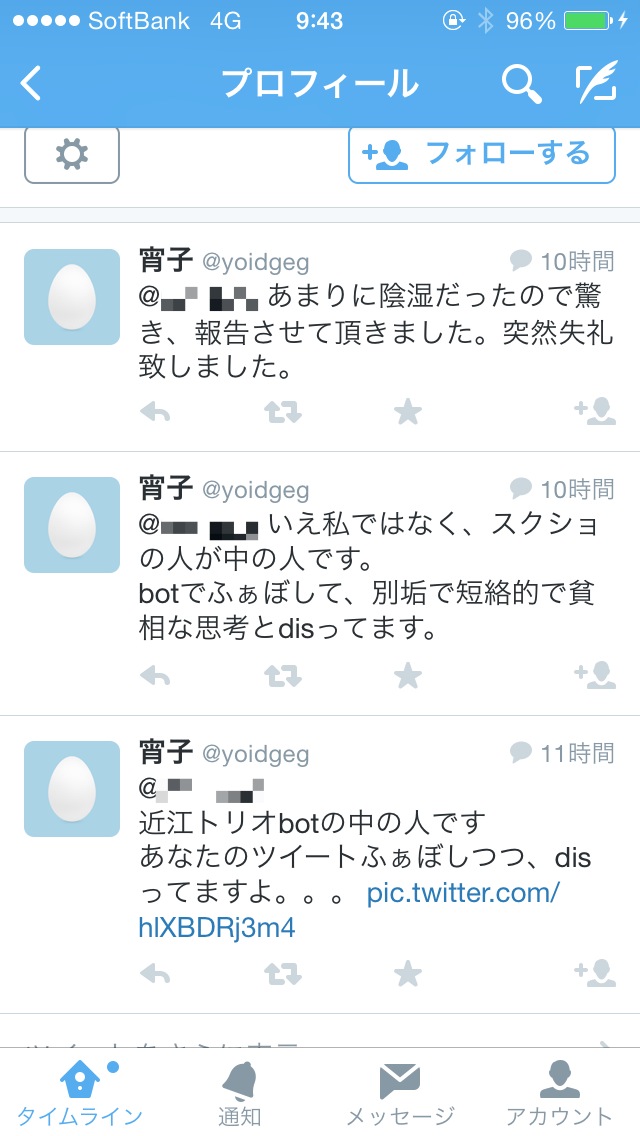Viewport: 640px width, 1136px height.
Task: Reply to the tweet about 陰湿だった
Action: [x=155, y=412]
